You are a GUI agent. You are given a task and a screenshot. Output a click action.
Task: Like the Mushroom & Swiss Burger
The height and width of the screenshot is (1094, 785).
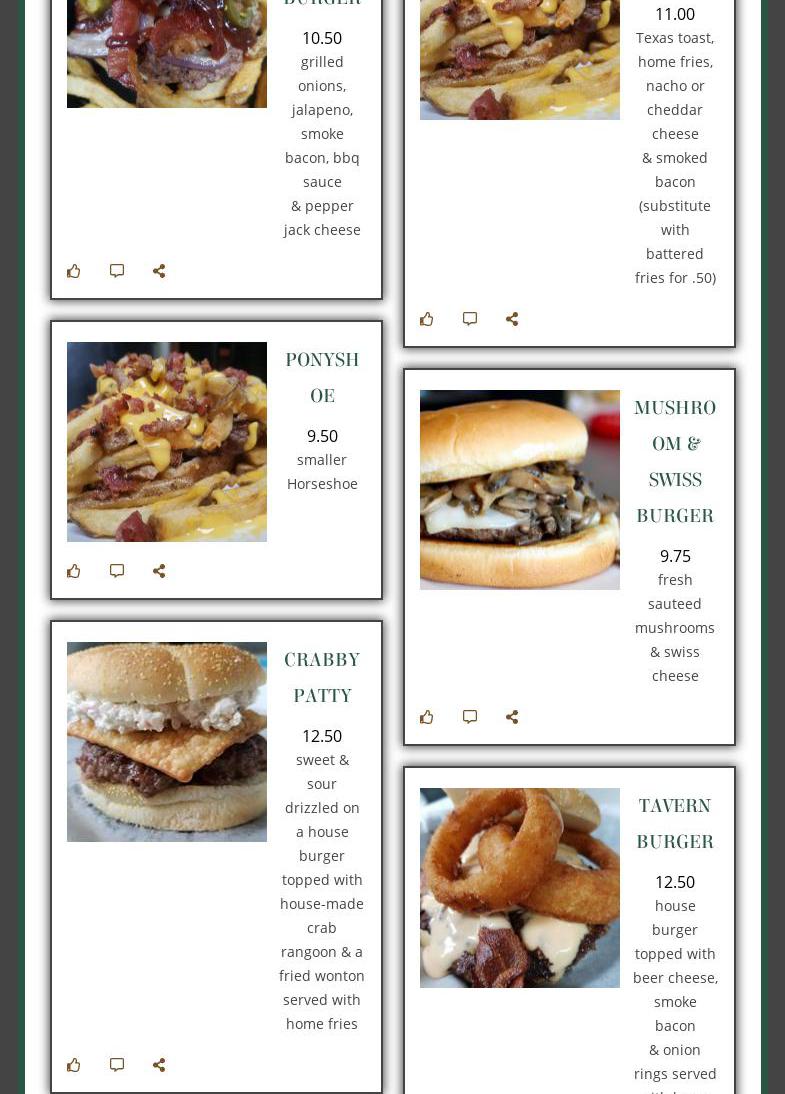click(x=427, y=717)
